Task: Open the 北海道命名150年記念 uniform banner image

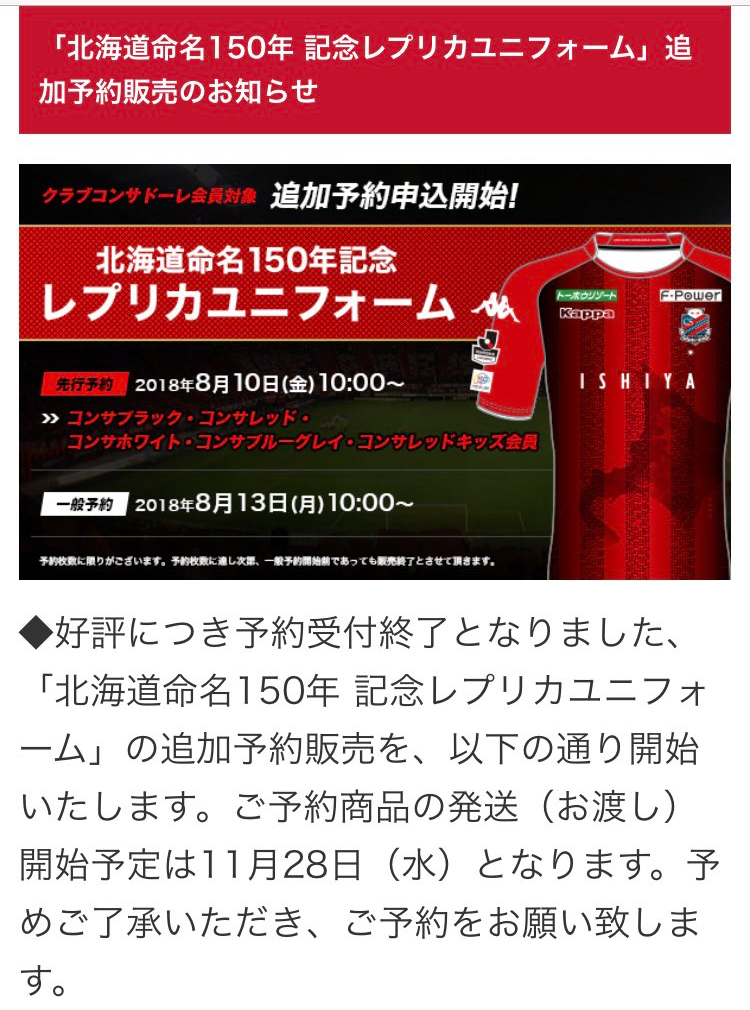Action: (374, 371)
